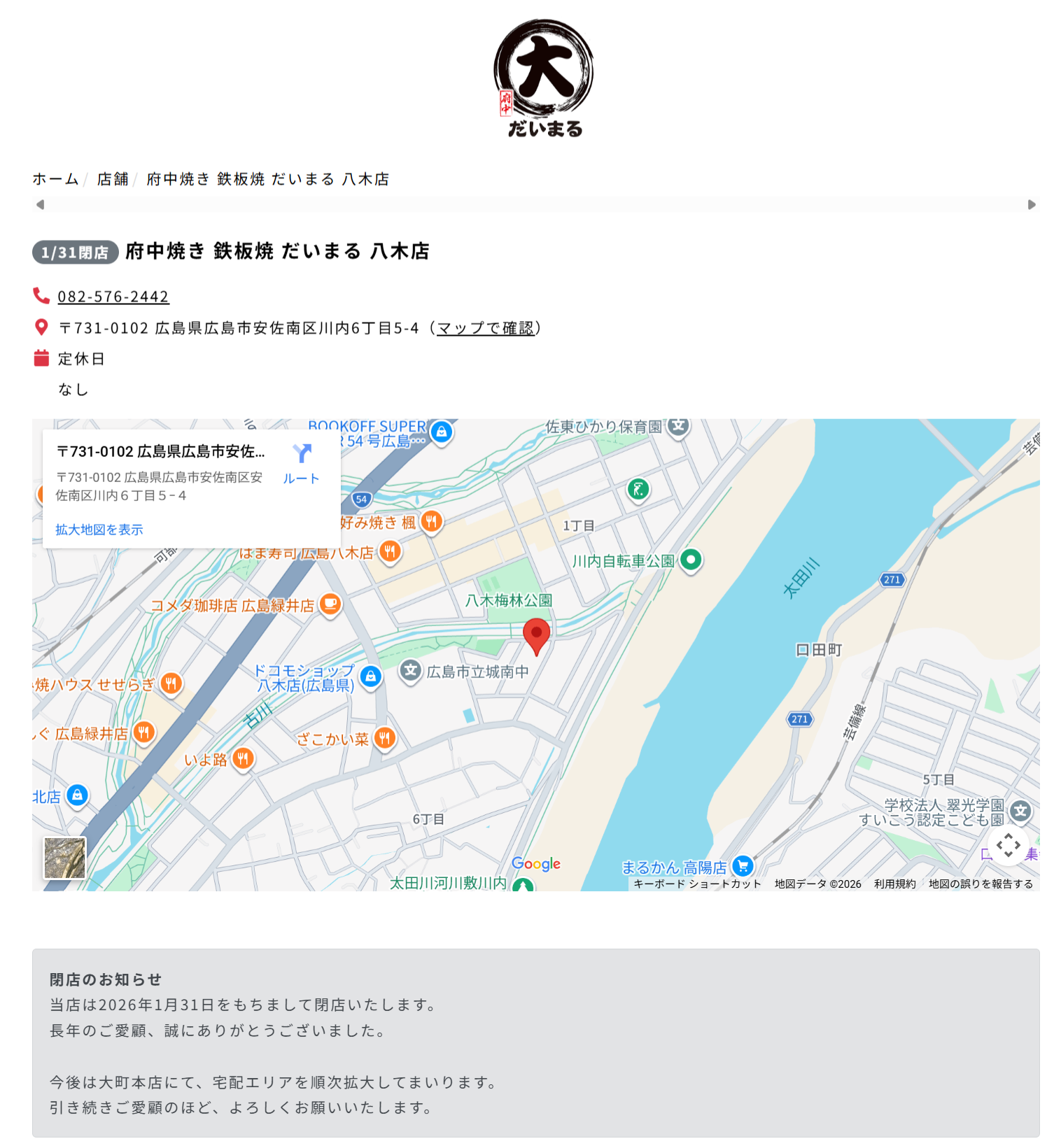Open 利用規約 link on the map

[x=894, y=884]
